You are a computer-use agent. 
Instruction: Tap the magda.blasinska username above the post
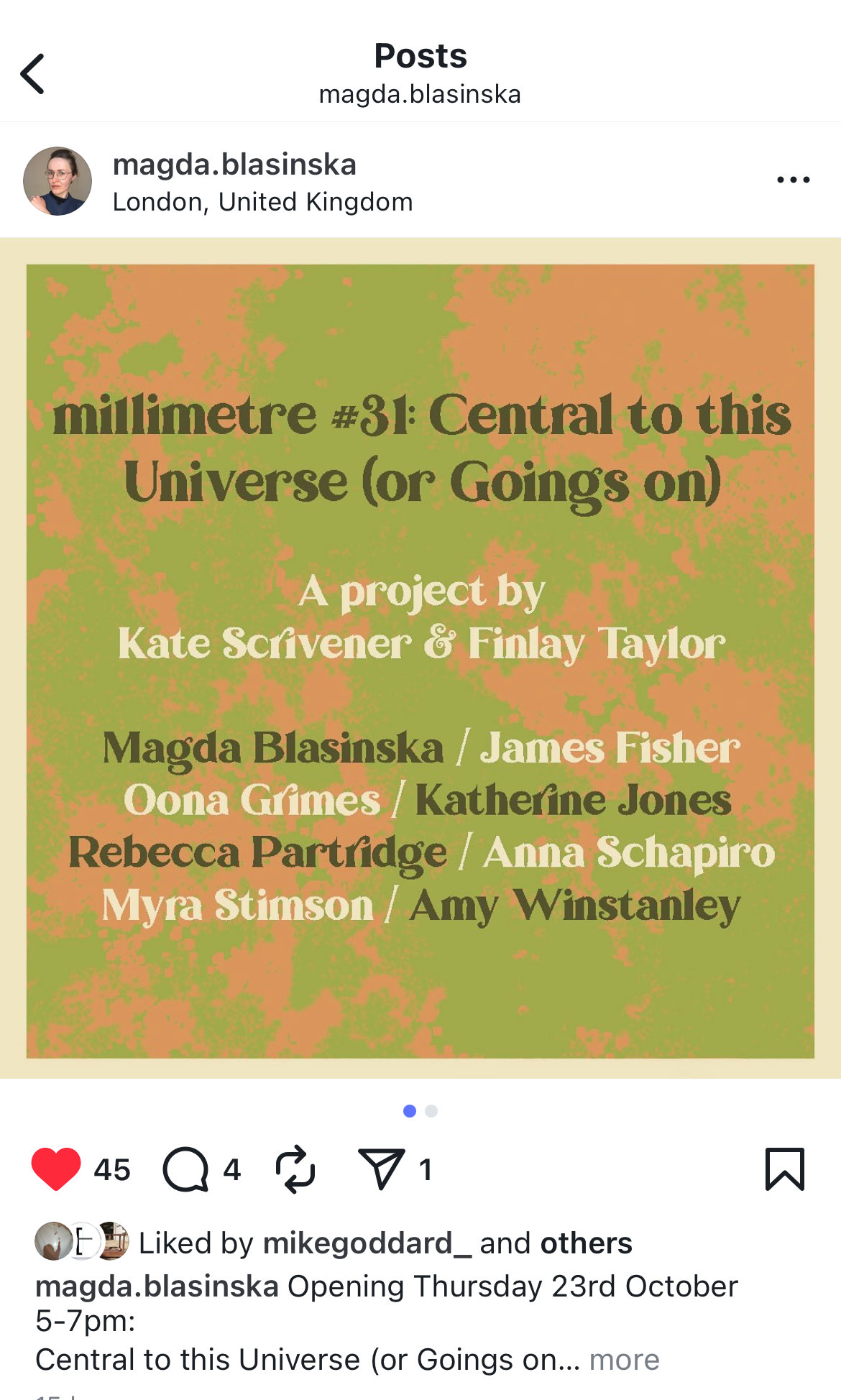[234, 165]
